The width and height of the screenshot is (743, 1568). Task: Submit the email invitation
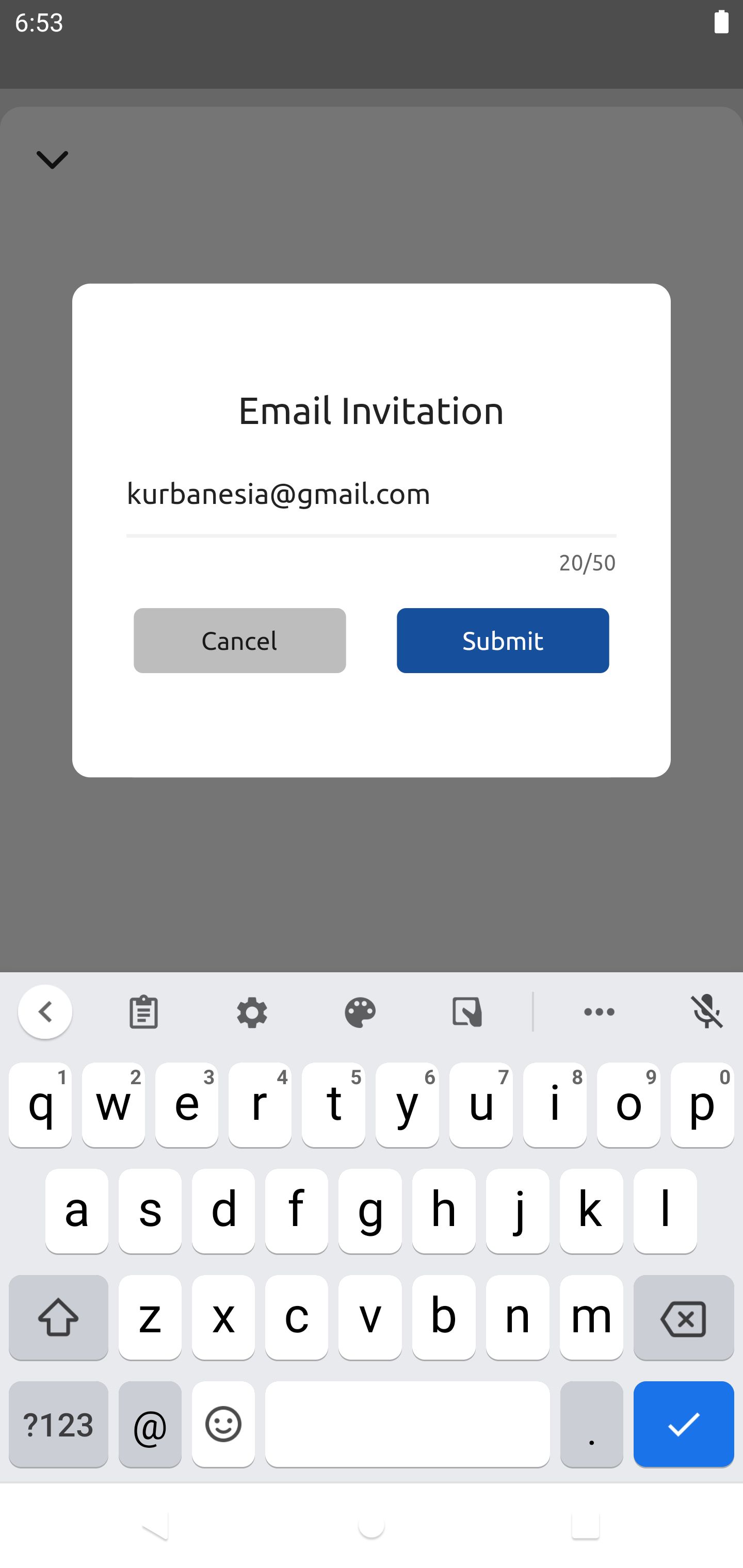coord(503,640)
